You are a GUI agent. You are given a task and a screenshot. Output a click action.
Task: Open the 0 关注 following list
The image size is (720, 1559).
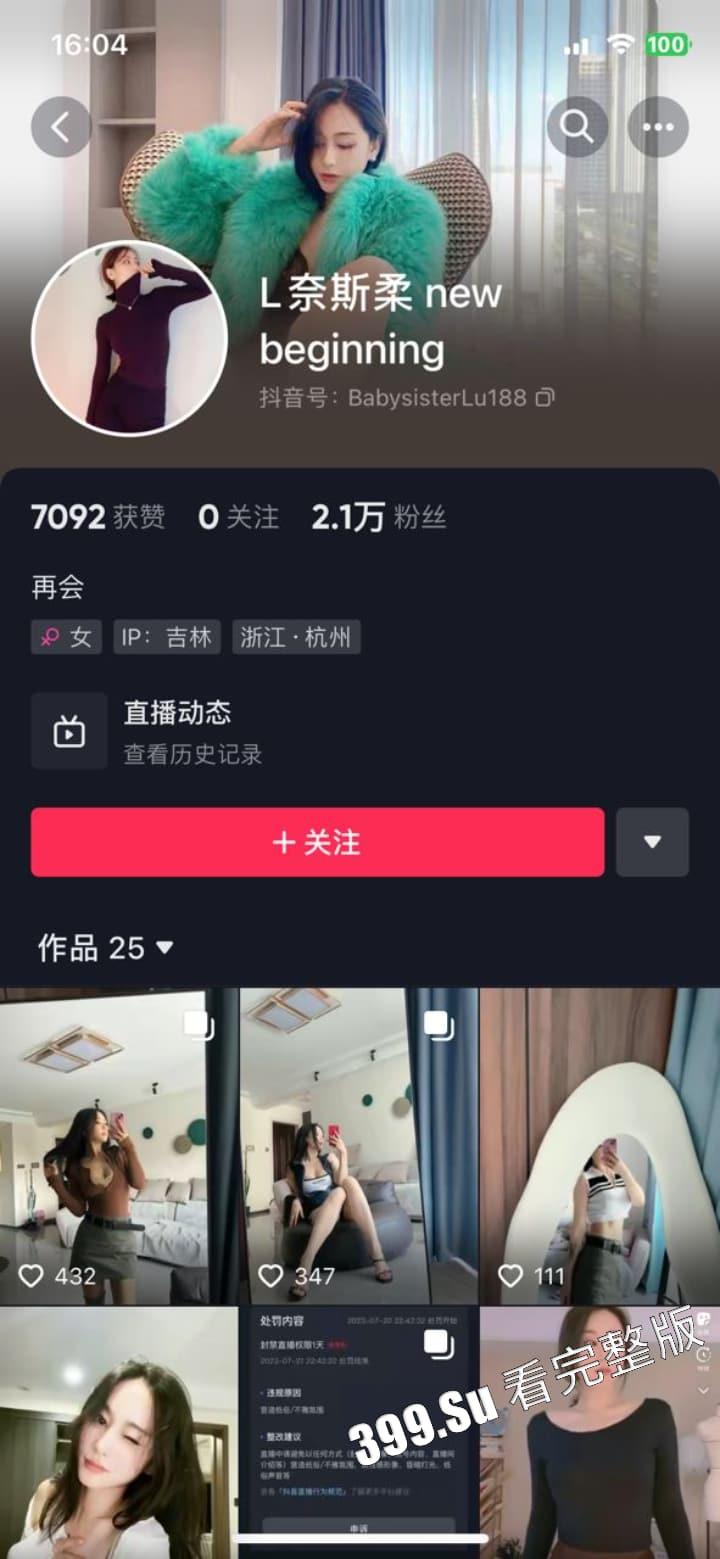coord(238,517)
